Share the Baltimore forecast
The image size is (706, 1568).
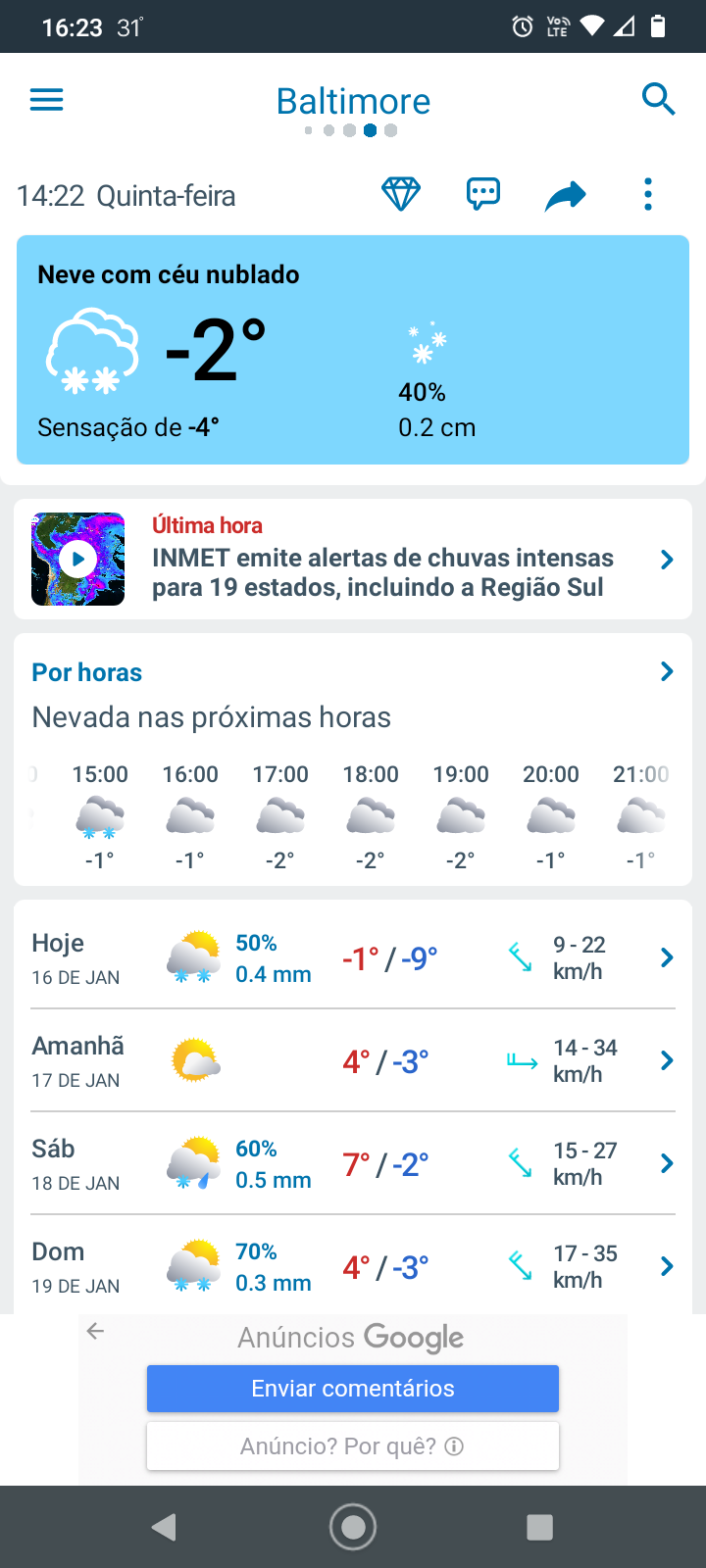click(566, 196)
